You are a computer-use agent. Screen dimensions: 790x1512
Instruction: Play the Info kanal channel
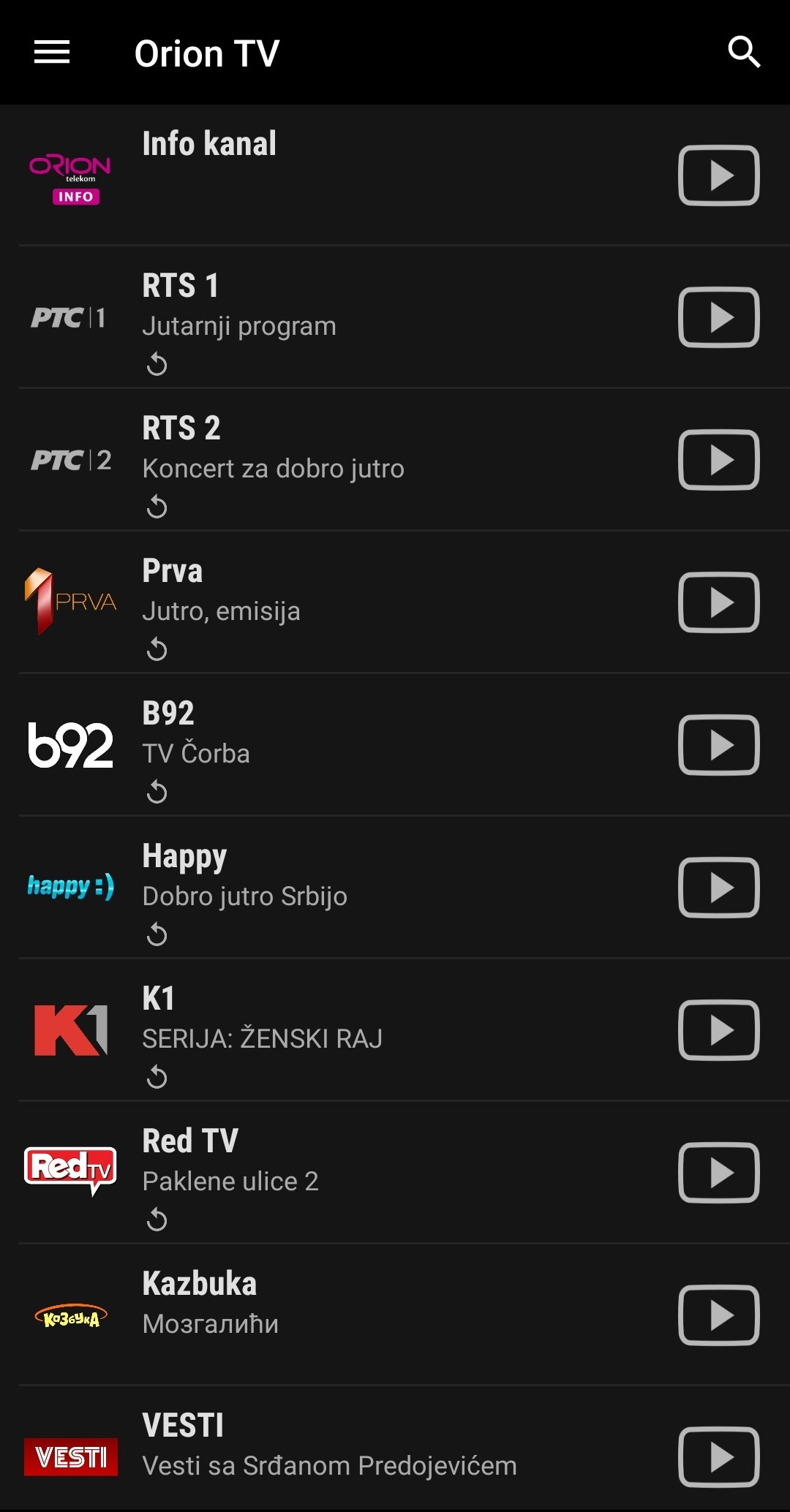tap(719, 175)
